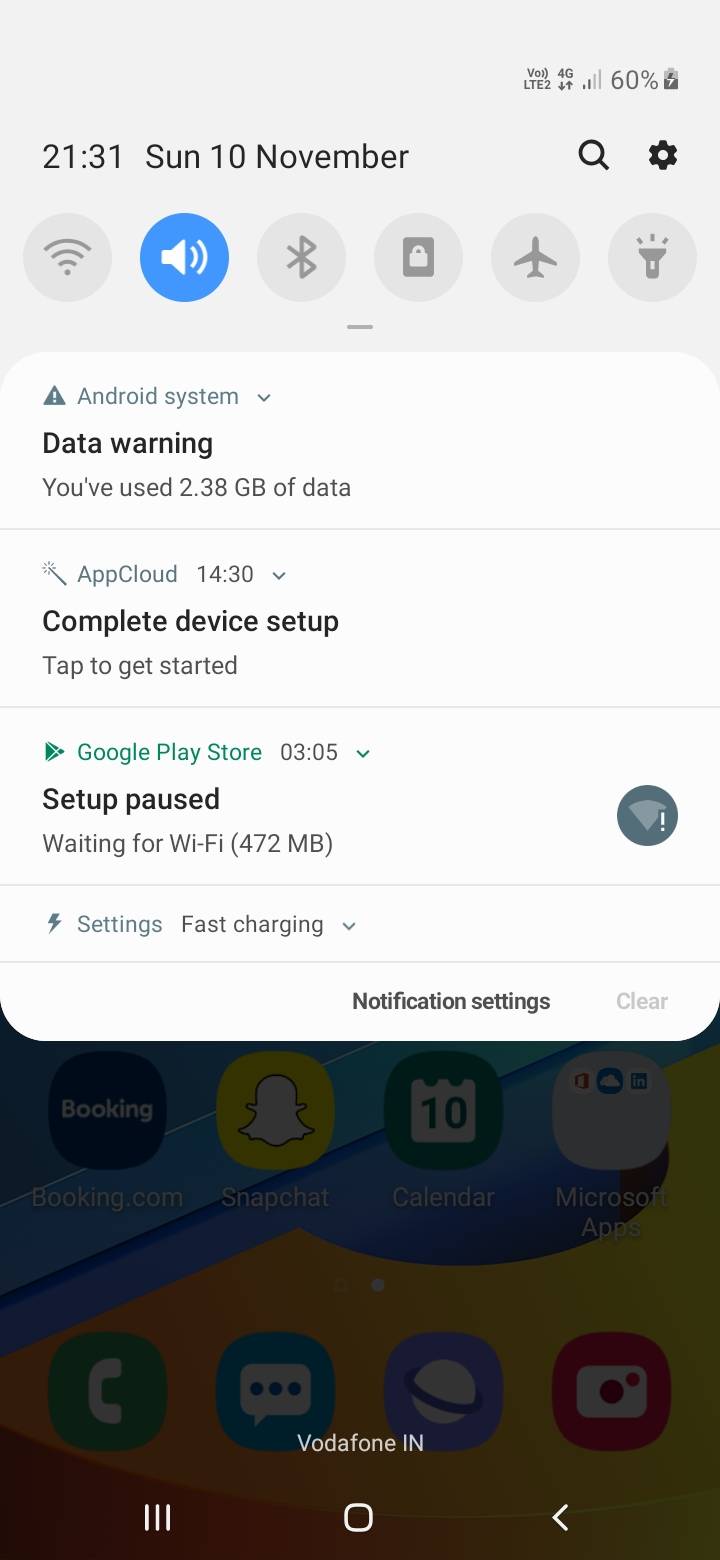Image resolution: width=720 pixels, height=1560 pixels.
Task: Go back using navigation bar
Action: [560, 1517]
